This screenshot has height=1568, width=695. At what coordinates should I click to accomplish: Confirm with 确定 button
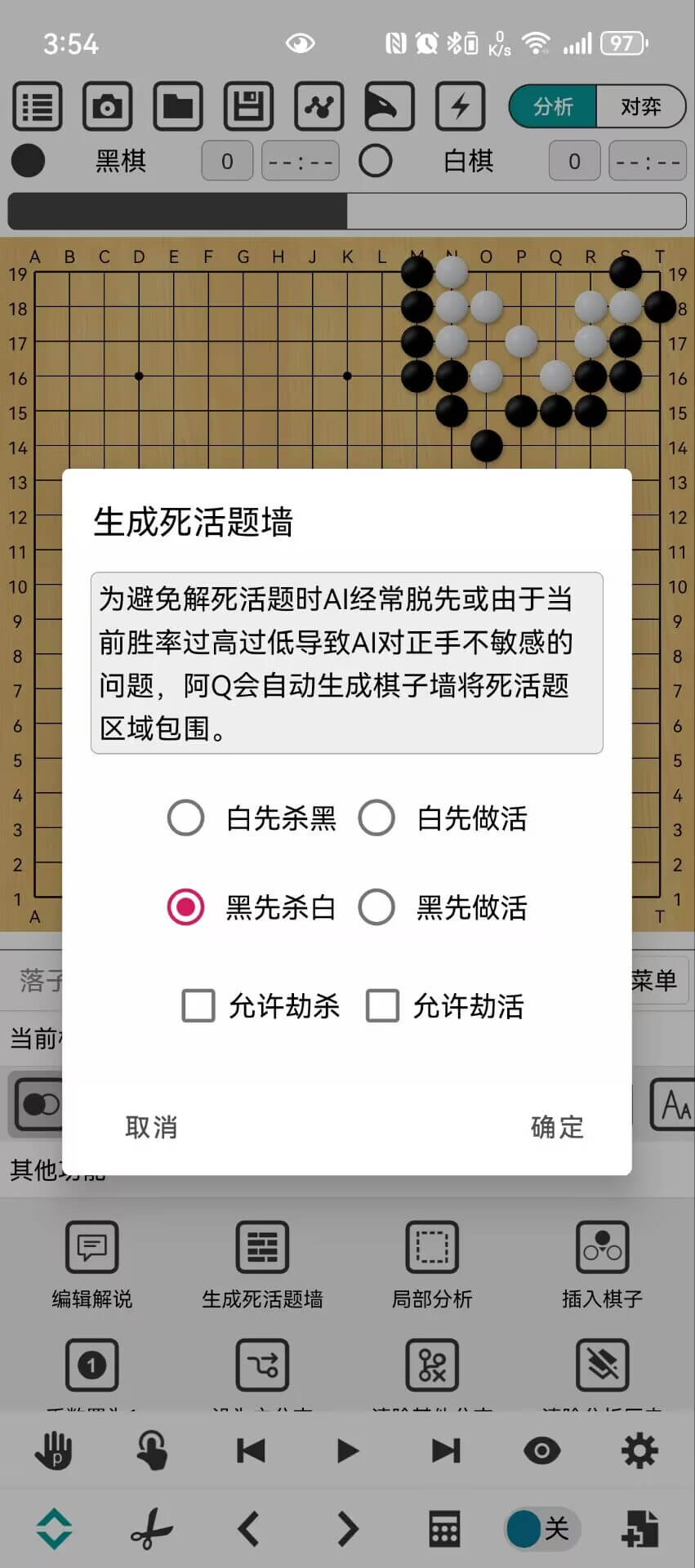557,1127
